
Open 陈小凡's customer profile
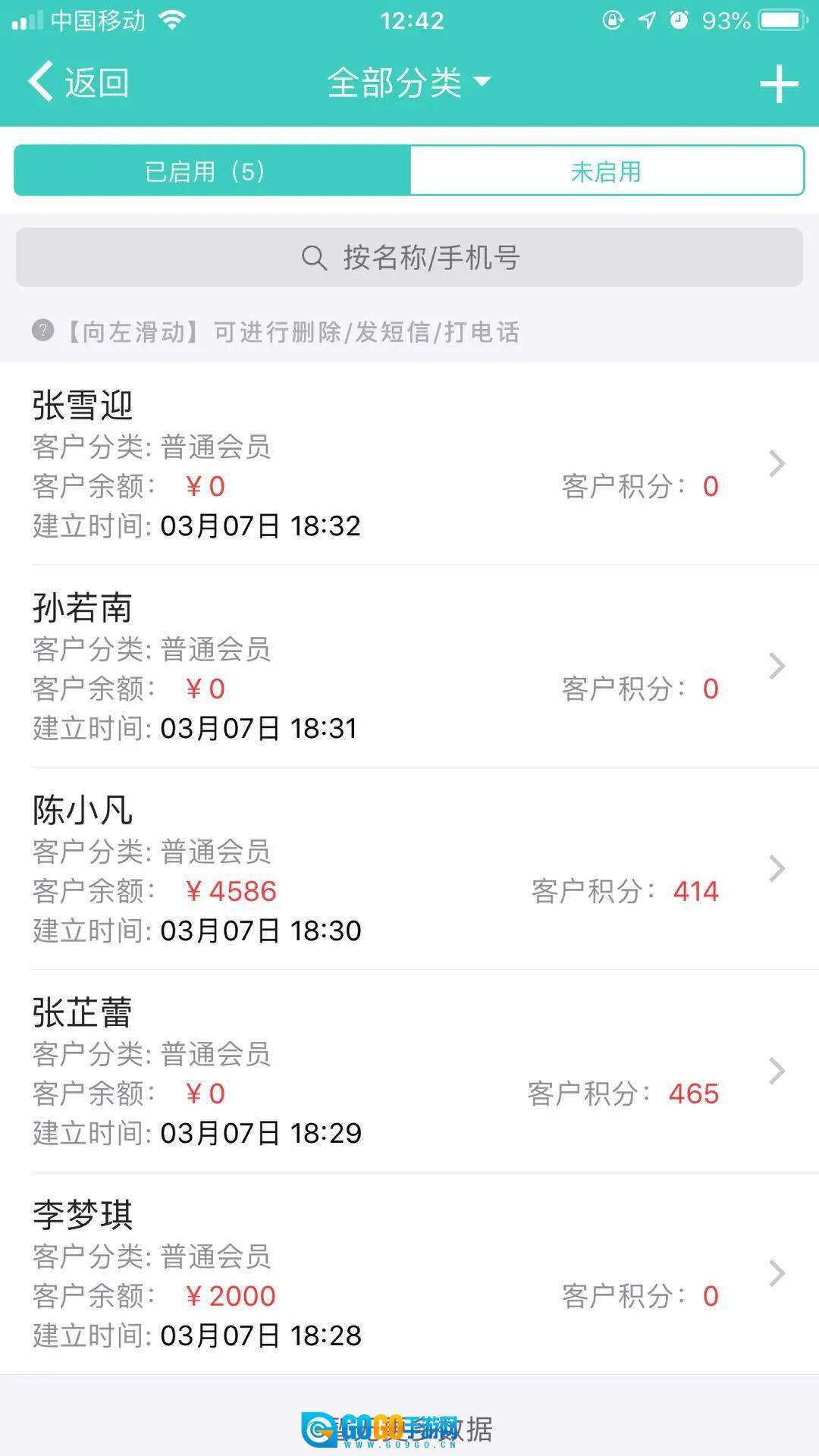409,869
